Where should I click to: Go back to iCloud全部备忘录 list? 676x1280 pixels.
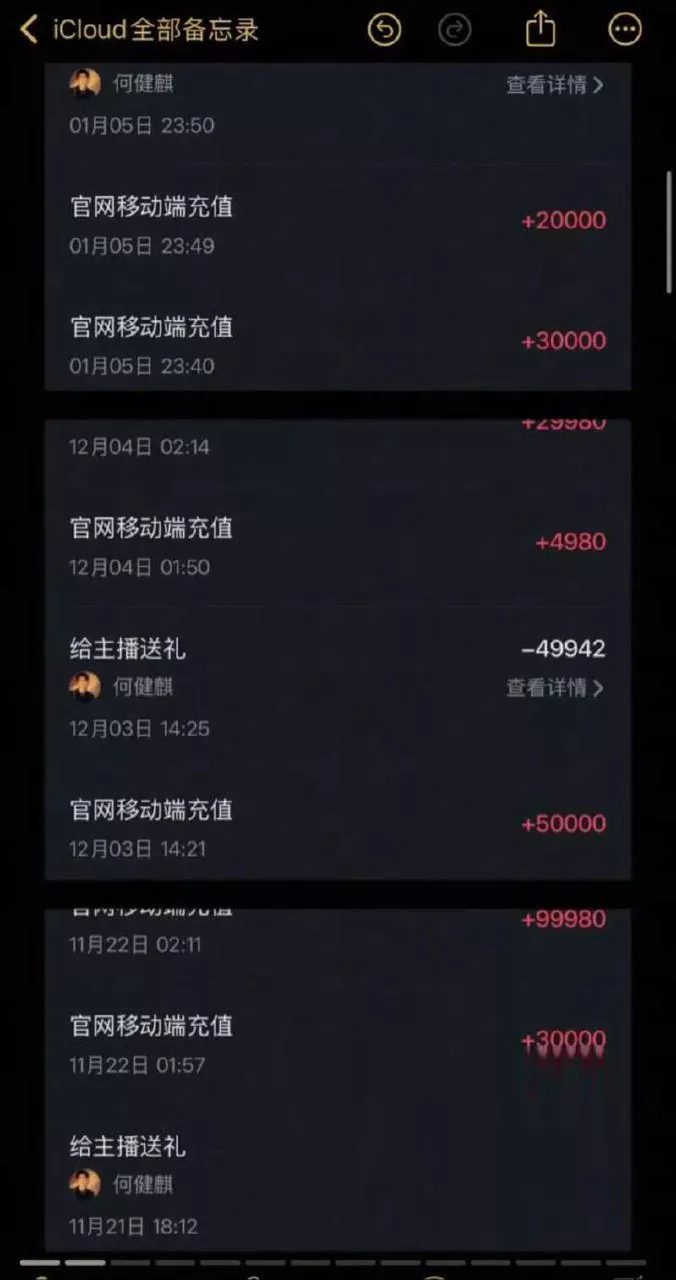[x=140, y=30]
